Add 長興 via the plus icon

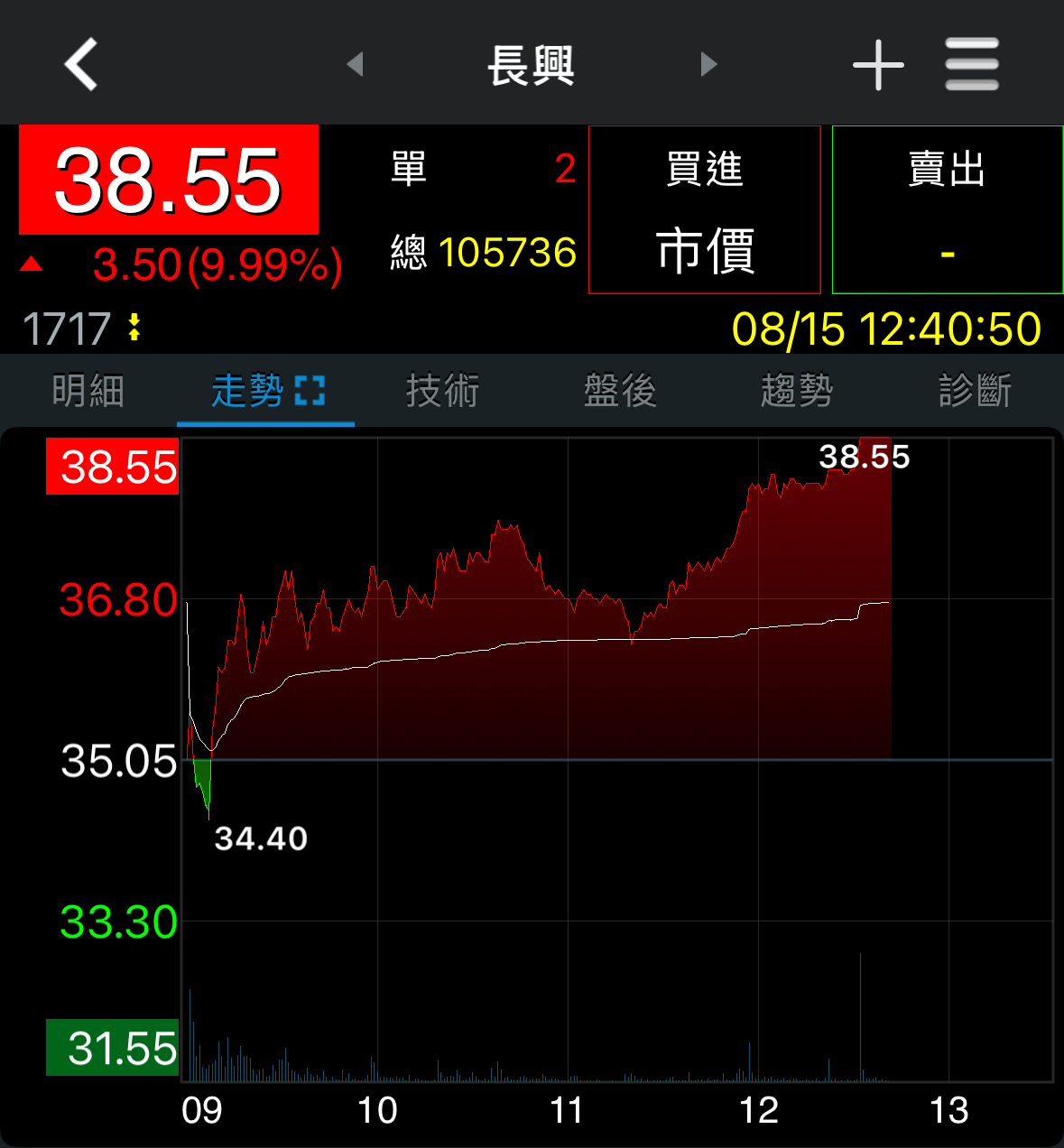(x=878, y=65)
